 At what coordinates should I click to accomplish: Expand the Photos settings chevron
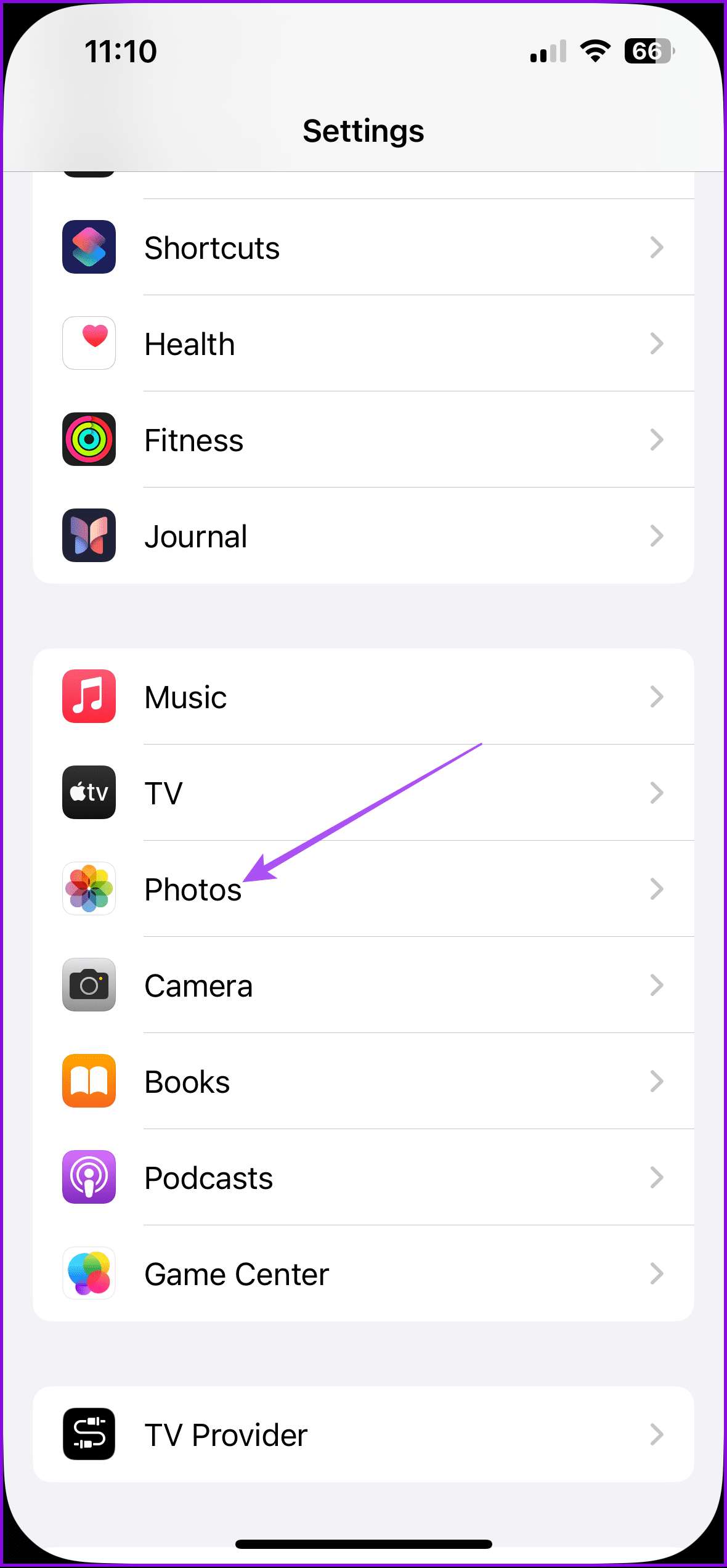(657, 889)
